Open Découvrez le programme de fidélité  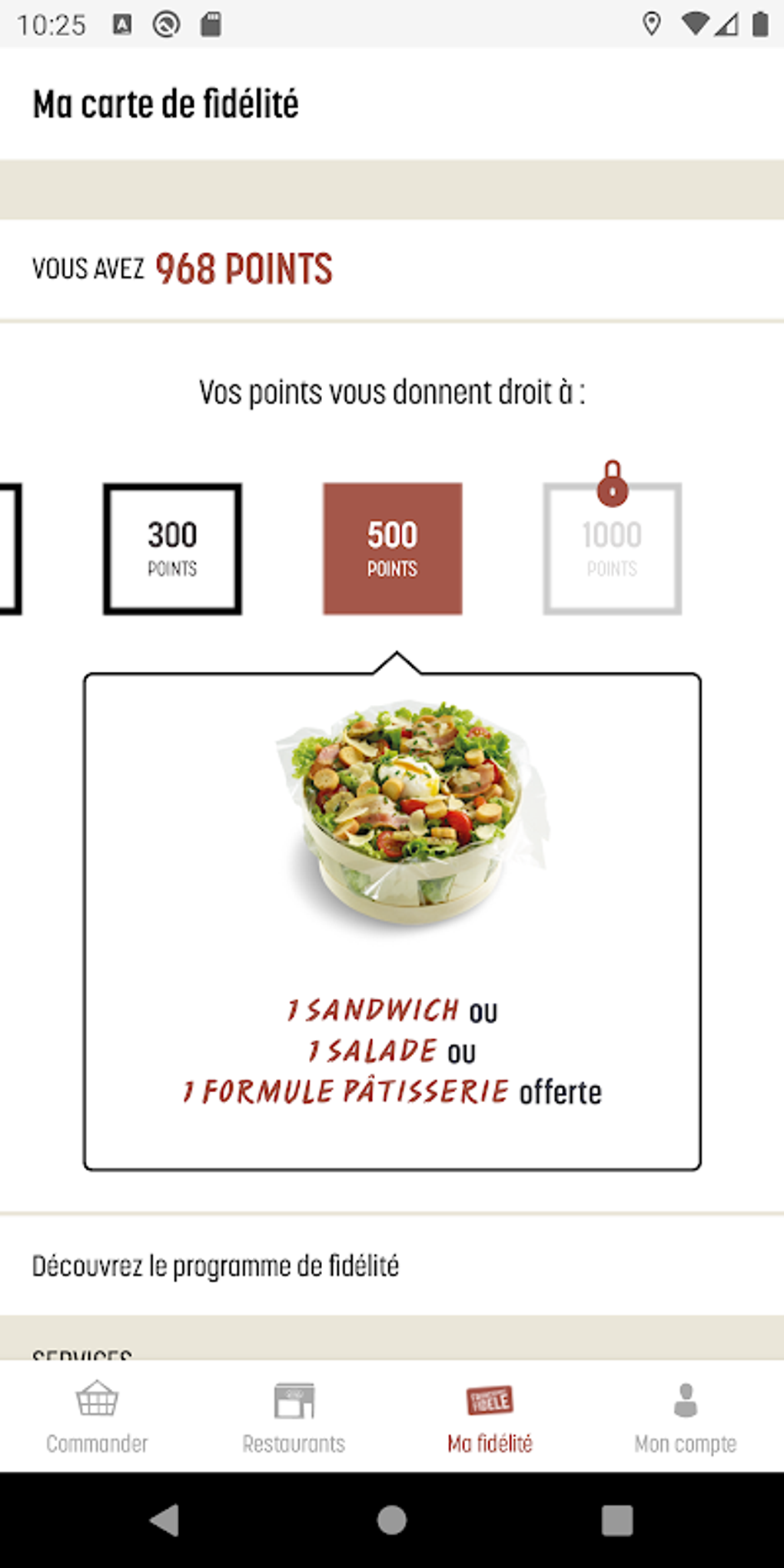coord(215,1266)
